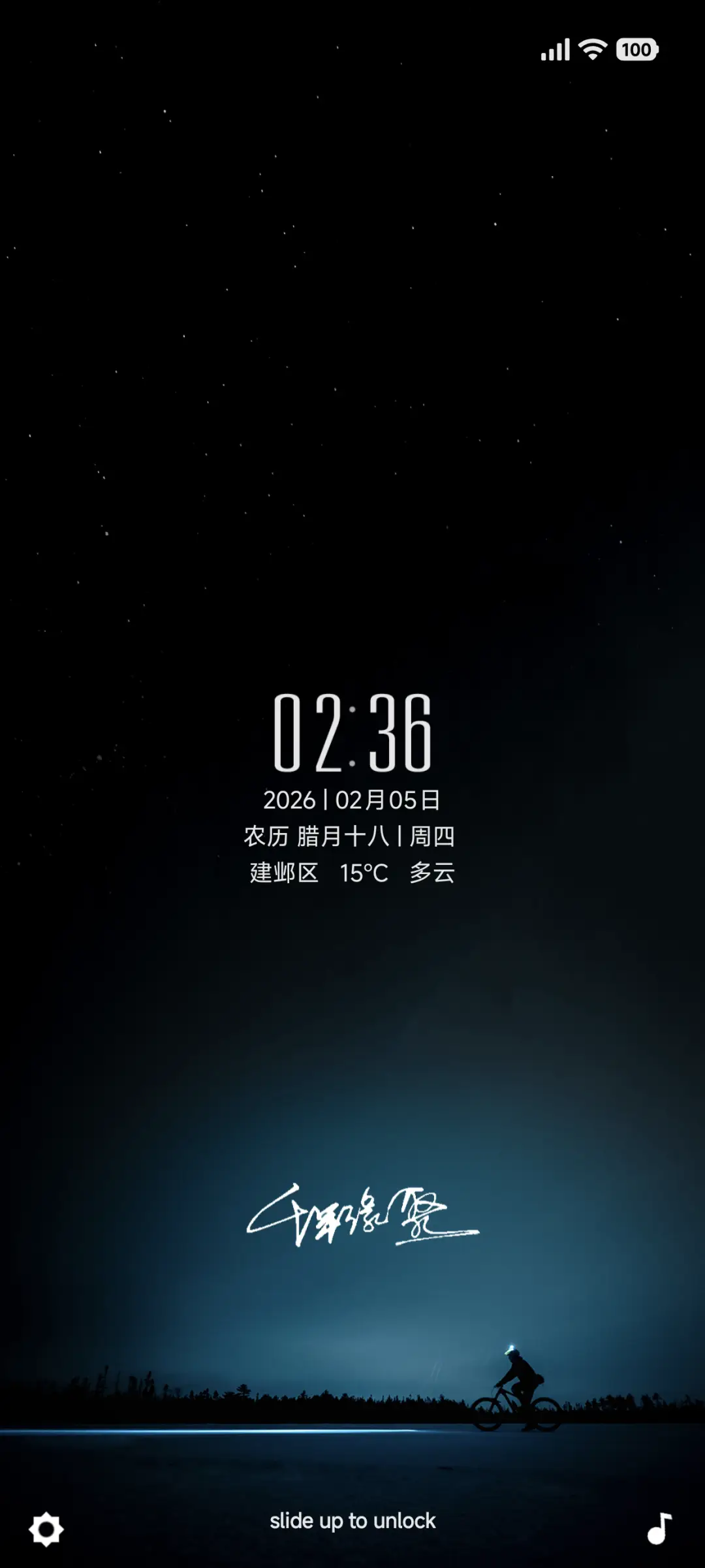
Task: Open the settings gear shortcut
Action: coord(46,1529)
